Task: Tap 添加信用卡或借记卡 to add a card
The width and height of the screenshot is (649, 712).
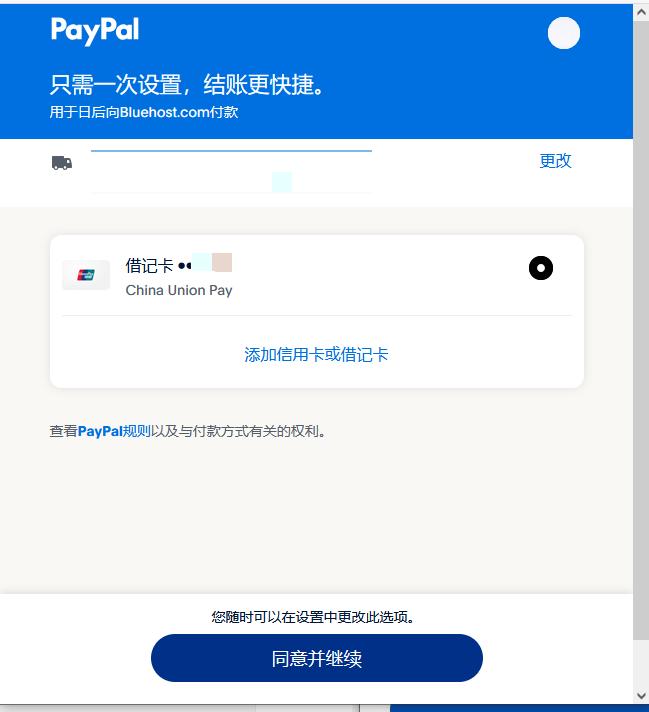Action: pos(316,355)
